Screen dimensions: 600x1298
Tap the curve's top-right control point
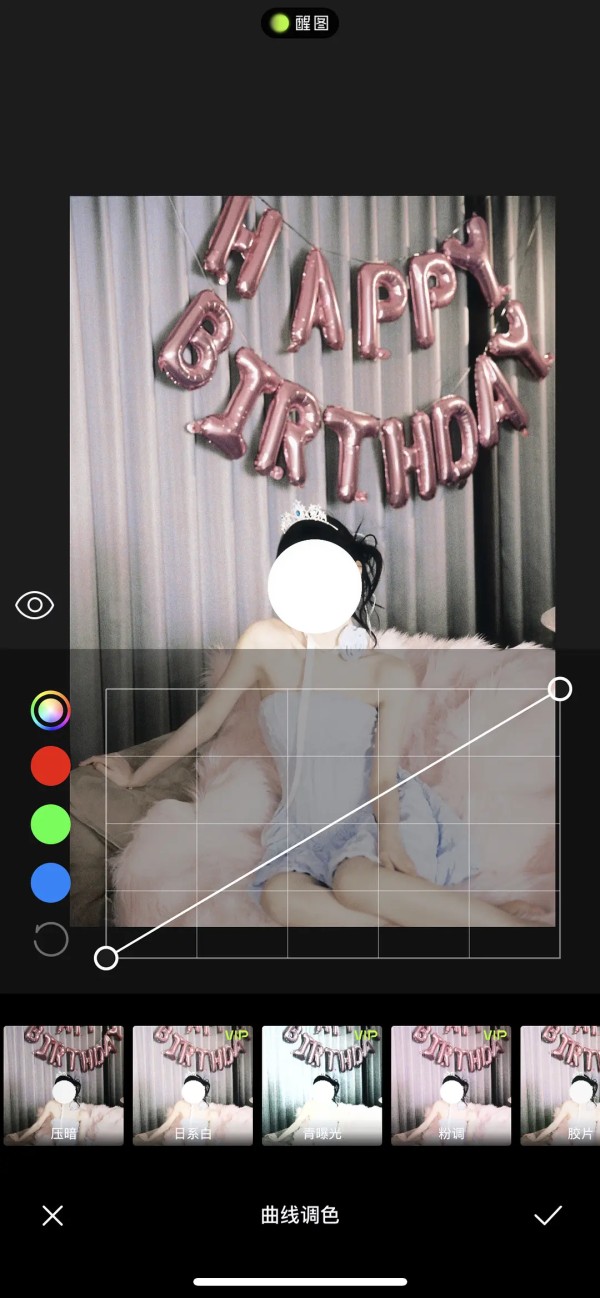[x=561, y=689]
